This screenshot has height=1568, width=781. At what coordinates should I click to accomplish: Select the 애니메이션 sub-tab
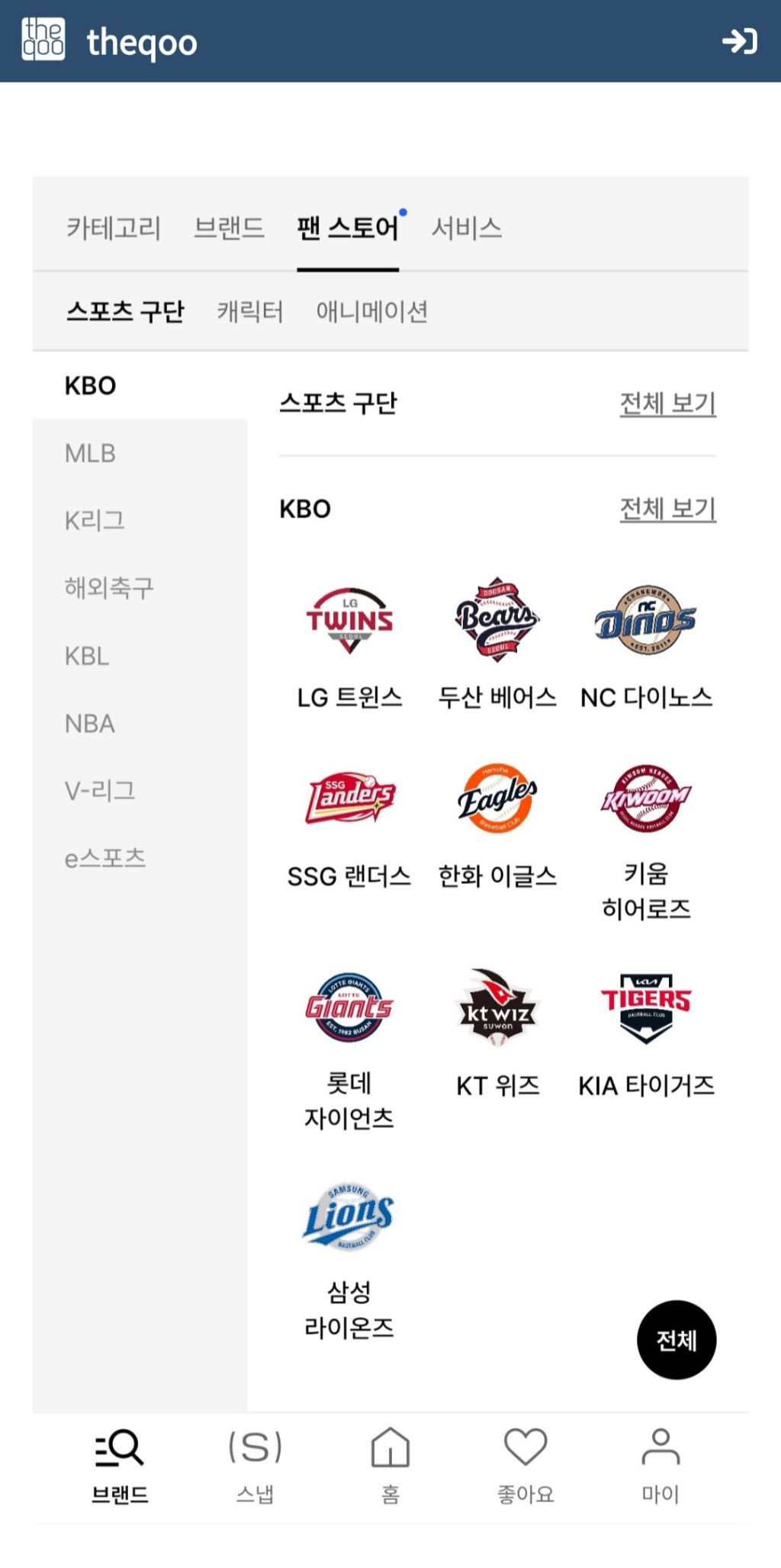[x=371, y=311]
